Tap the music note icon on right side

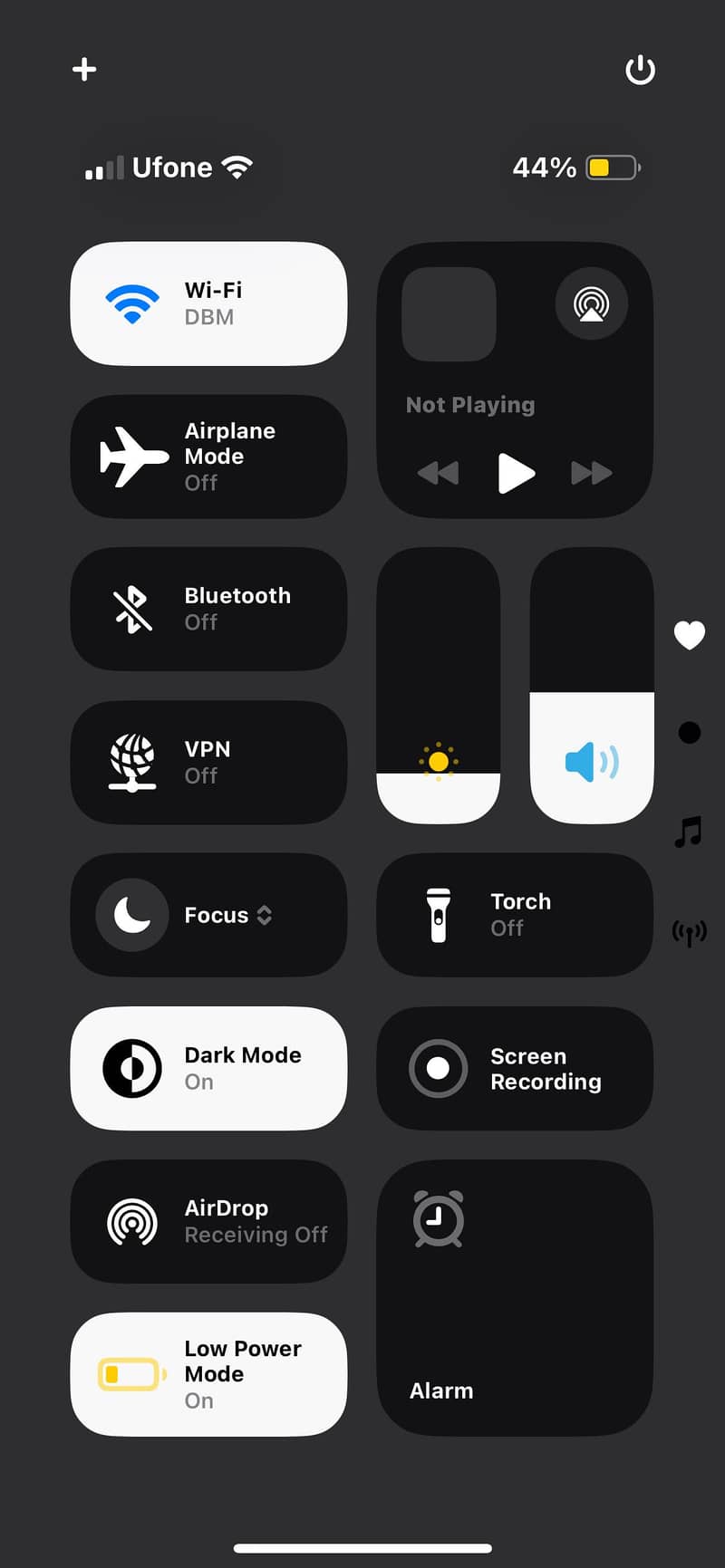point(688,829)
